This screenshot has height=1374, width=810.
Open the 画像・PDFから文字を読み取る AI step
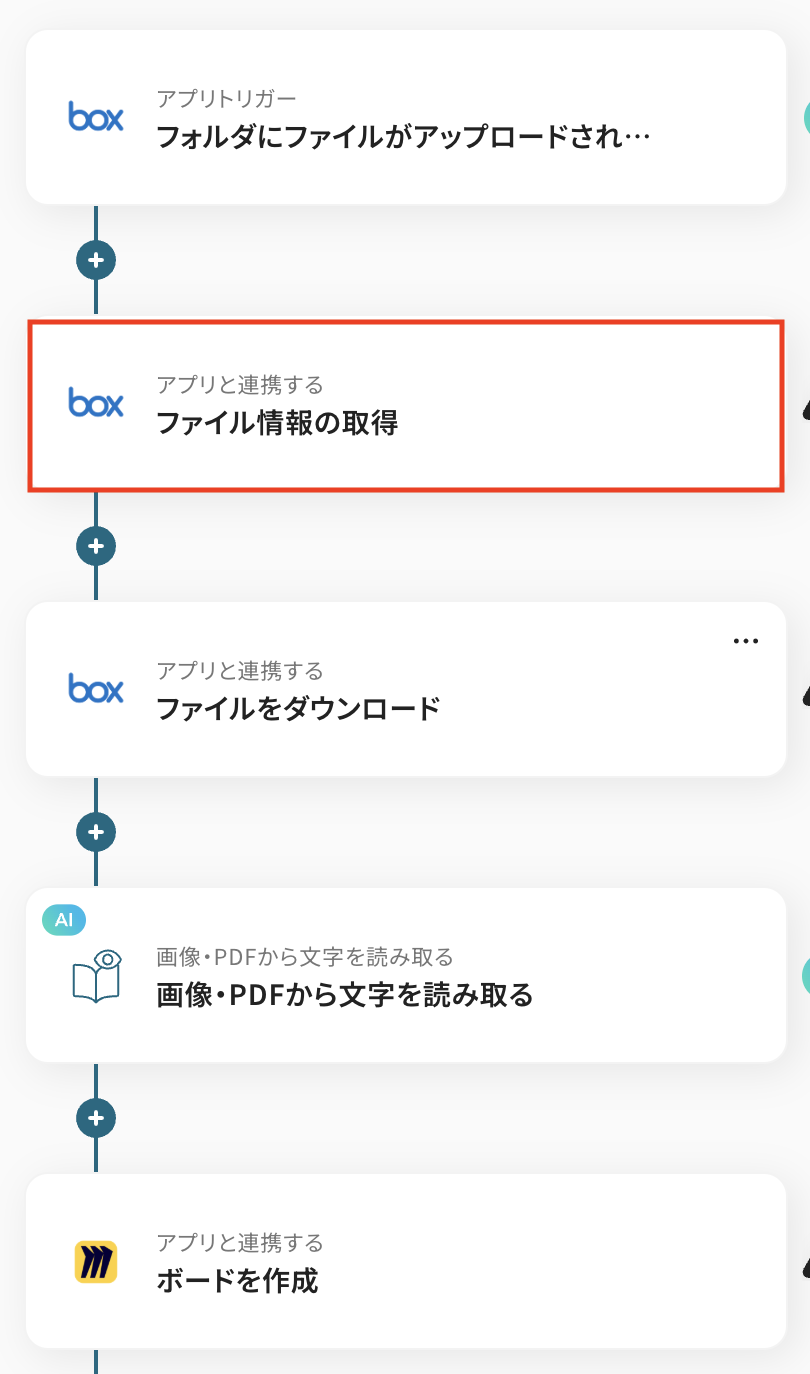[405, 976]
